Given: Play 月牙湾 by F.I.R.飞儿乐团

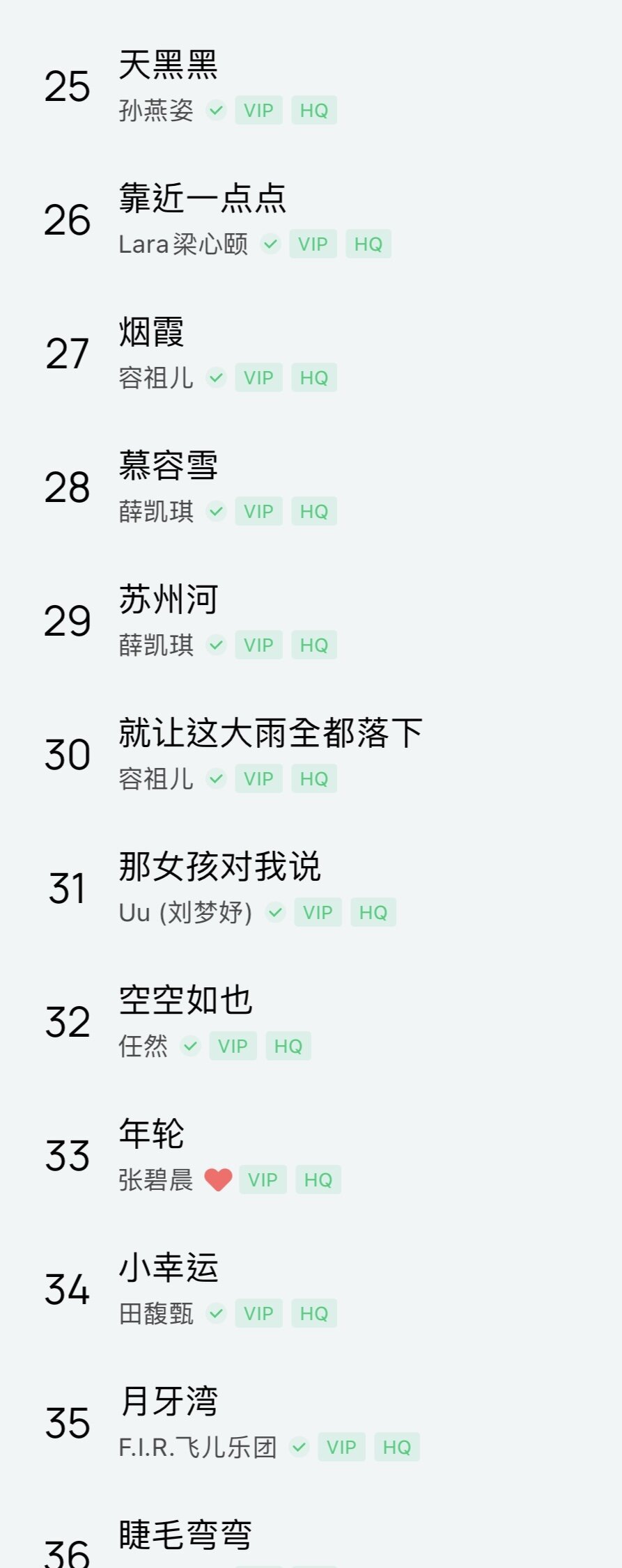Looking at the screenshot, I should (x=168, y=1402).
